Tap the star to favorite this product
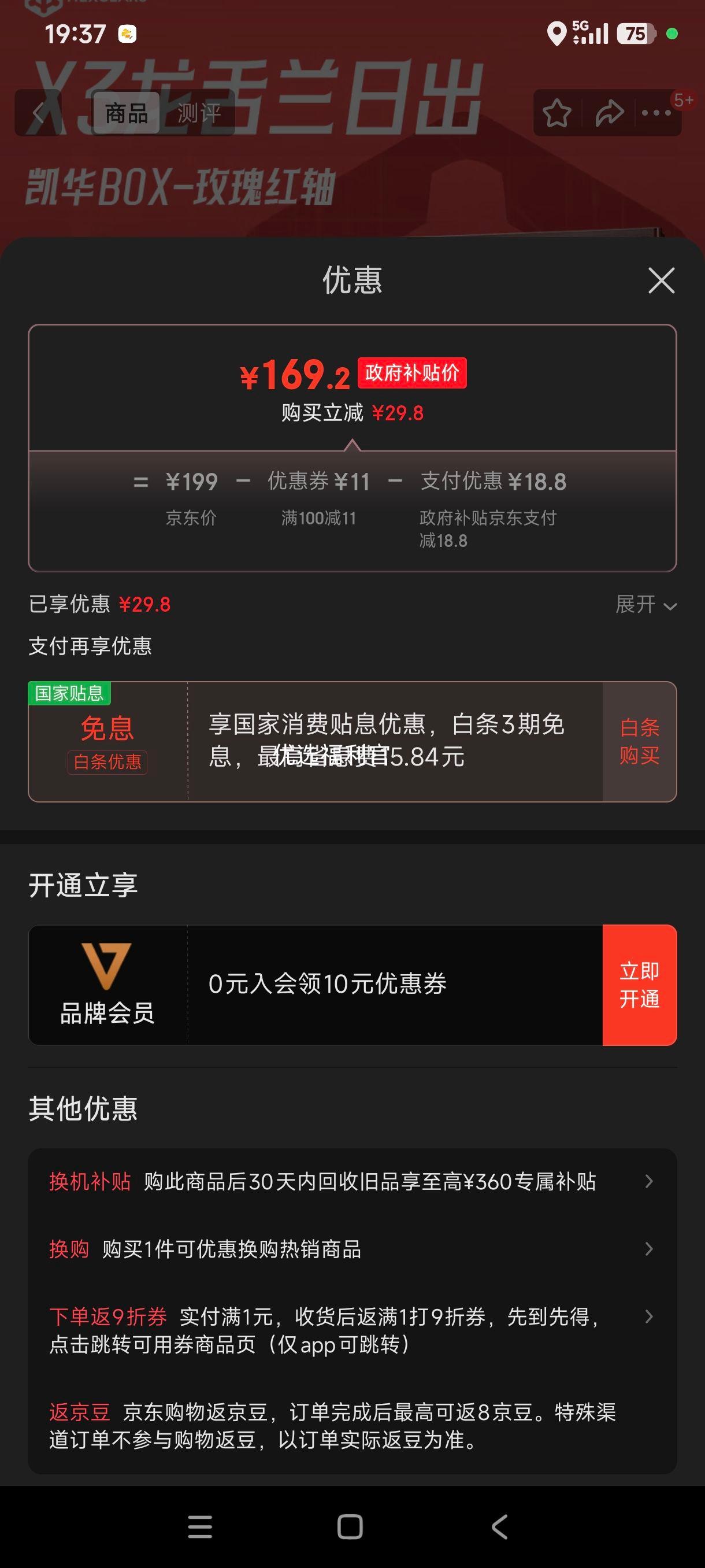Viewport: 705px width, 1568px height. tap(558, 113)
